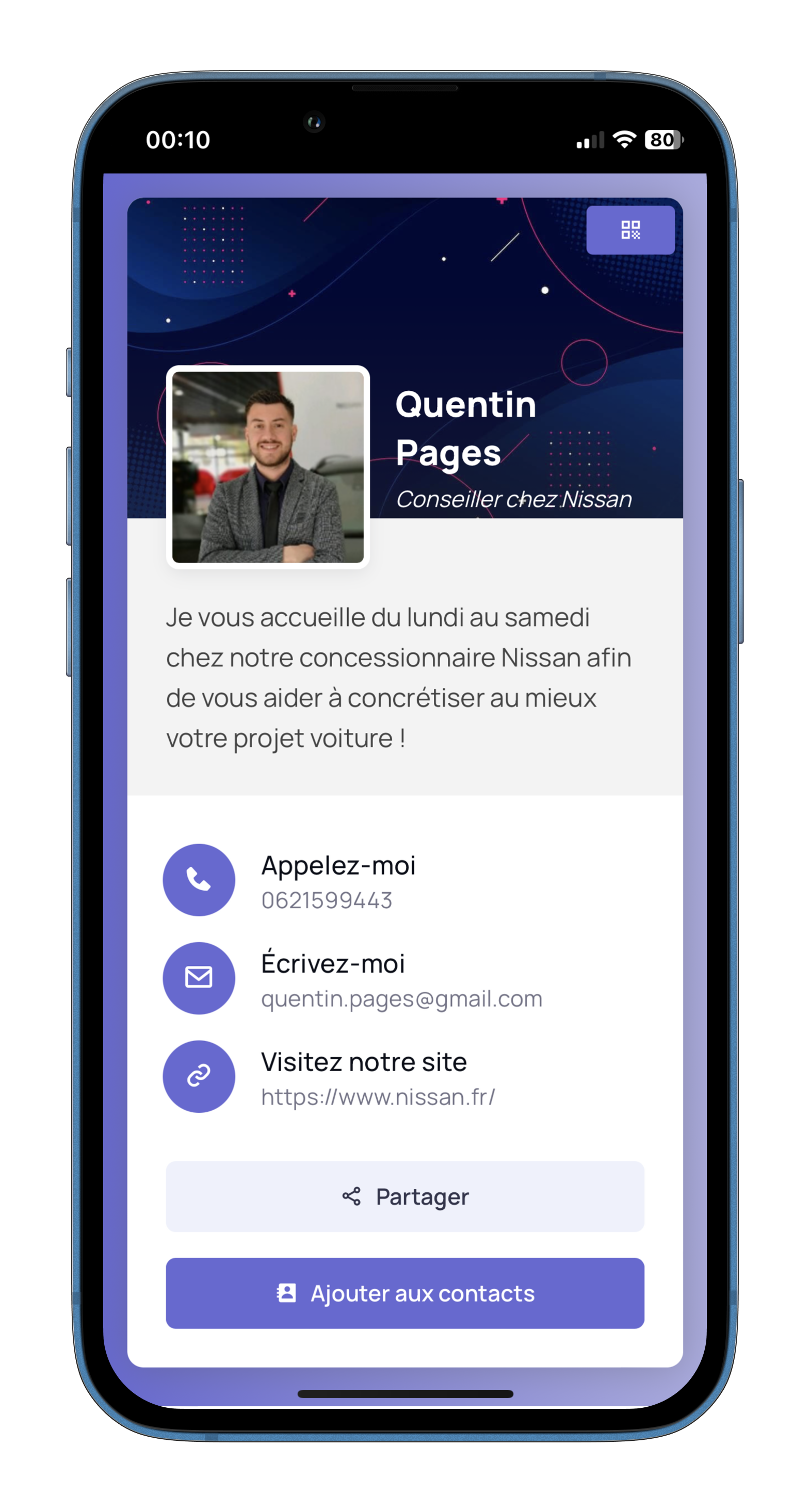Open the Visitez notre site link
Screen dimensions: 810x1512
coord(199,1076)
